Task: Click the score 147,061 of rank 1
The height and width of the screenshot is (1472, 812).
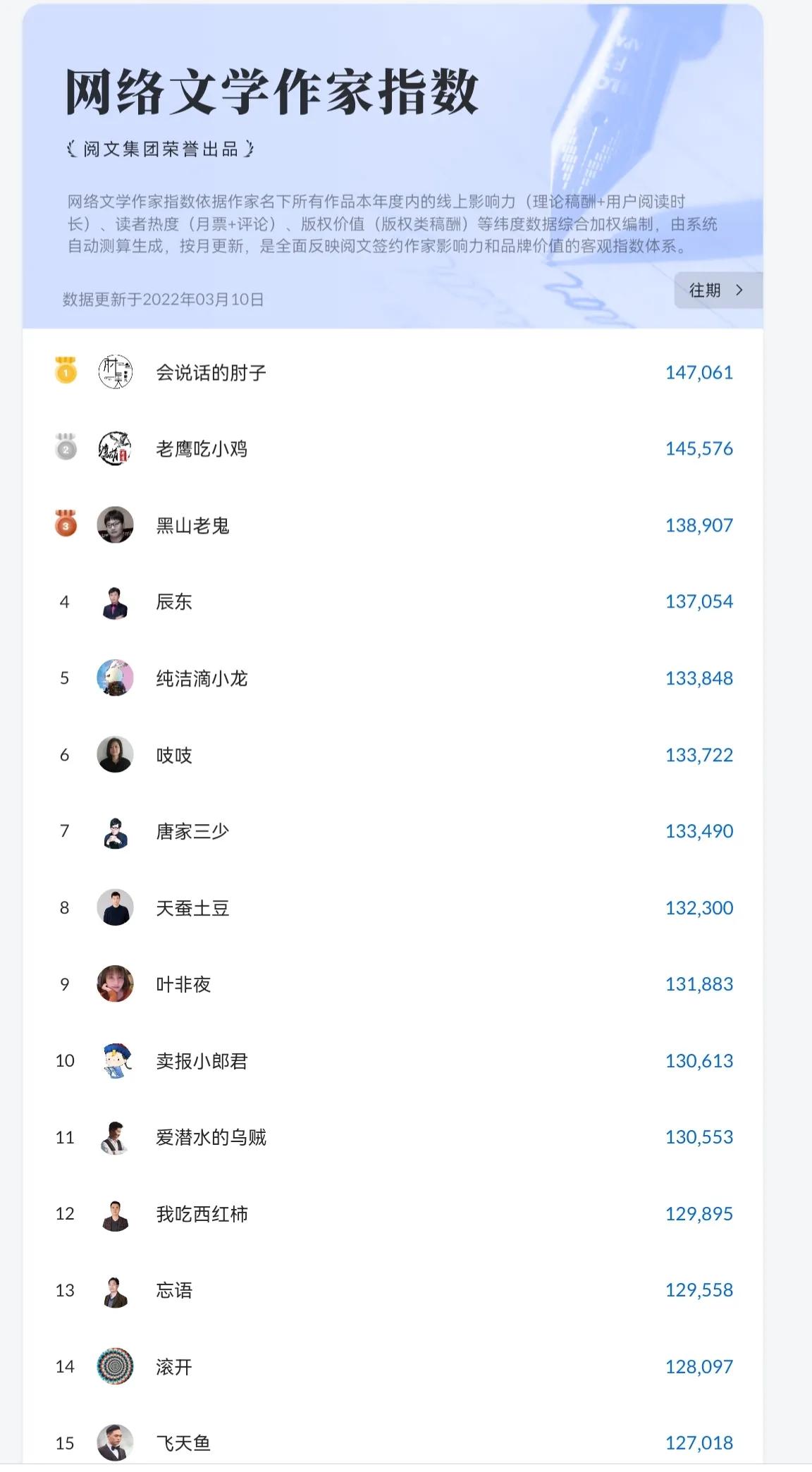Action: 699,374
